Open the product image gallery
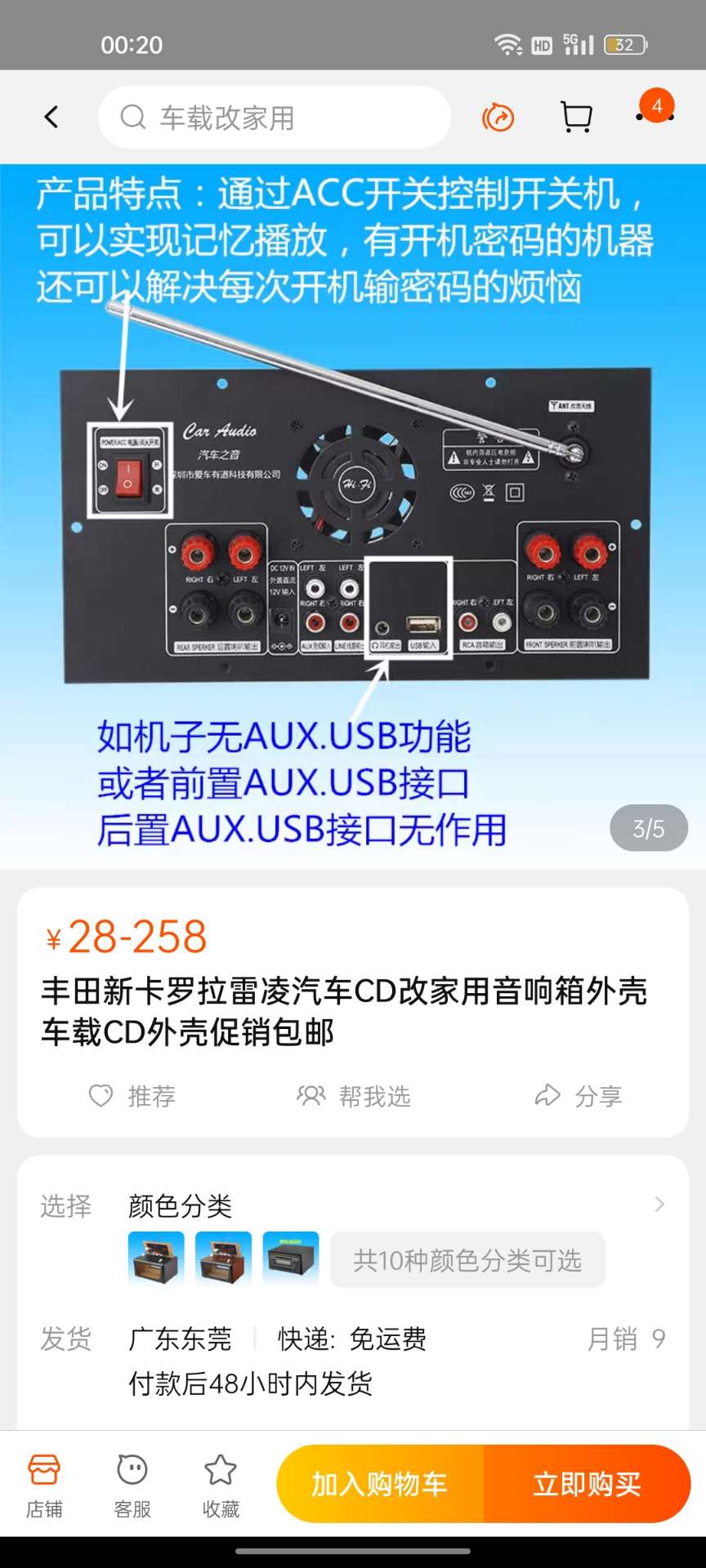This screenshot has height=1568, width=706. click(353, 516)
